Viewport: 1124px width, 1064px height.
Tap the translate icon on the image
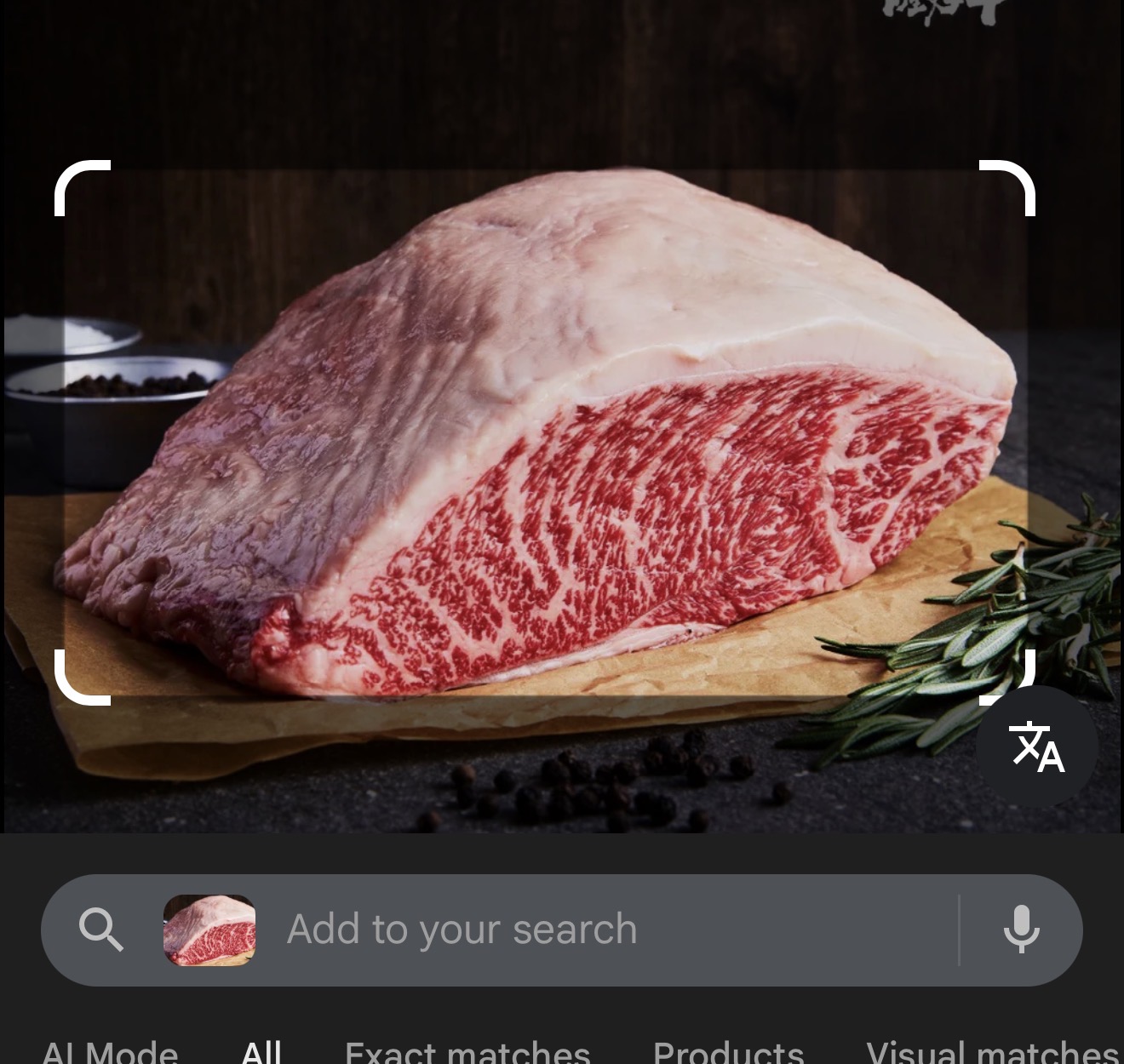(x=1036, y=747)
